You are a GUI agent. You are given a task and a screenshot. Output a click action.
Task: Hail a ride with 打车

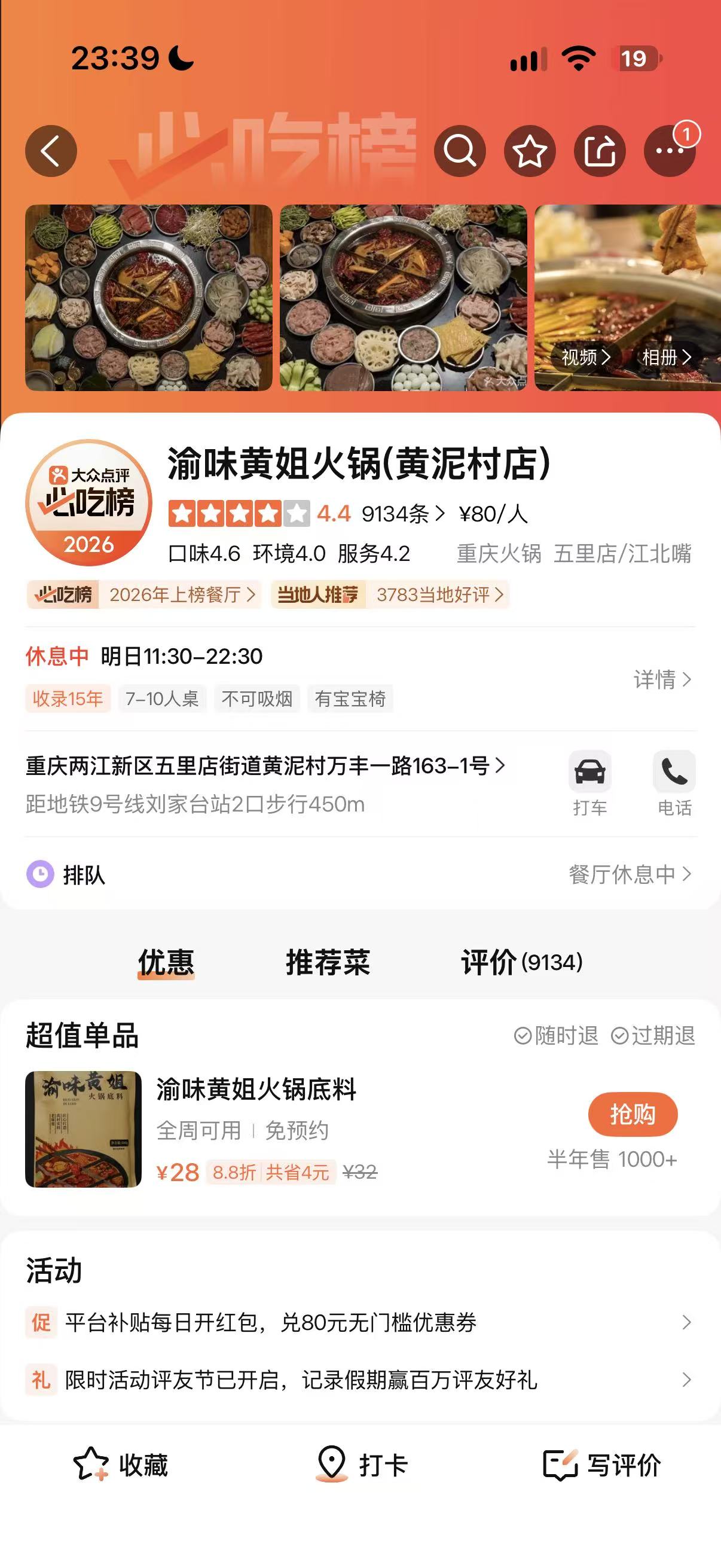[589, 784]
